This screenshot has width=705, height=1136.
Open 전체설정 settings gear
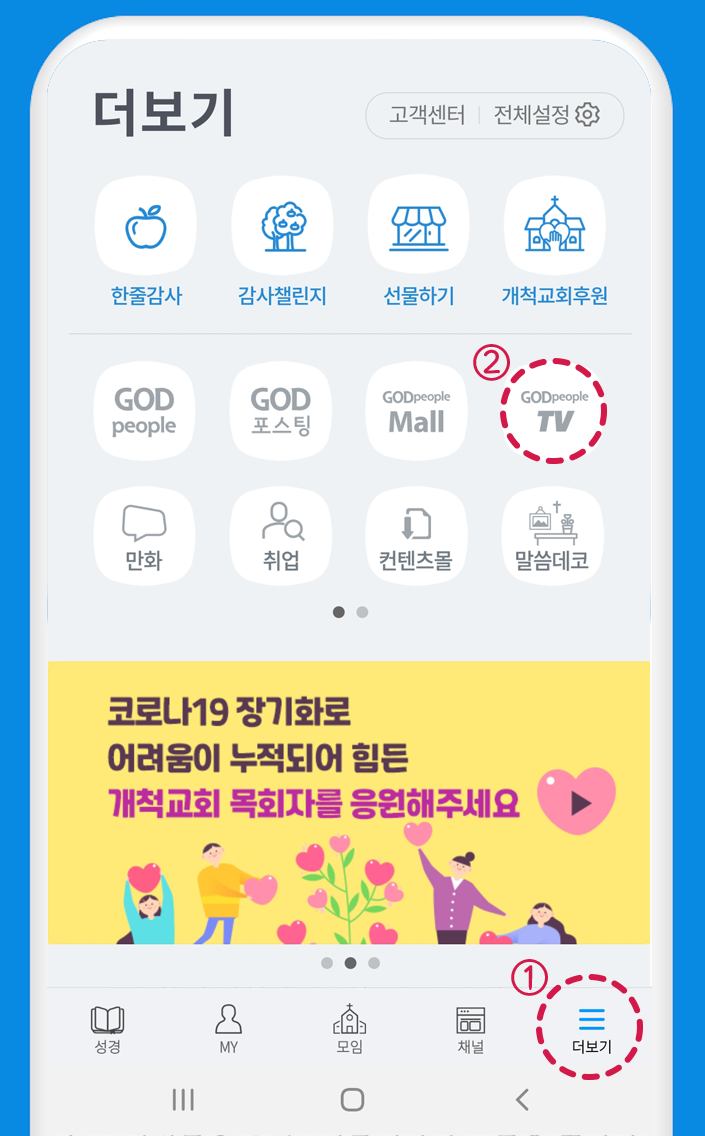point(546,115)
